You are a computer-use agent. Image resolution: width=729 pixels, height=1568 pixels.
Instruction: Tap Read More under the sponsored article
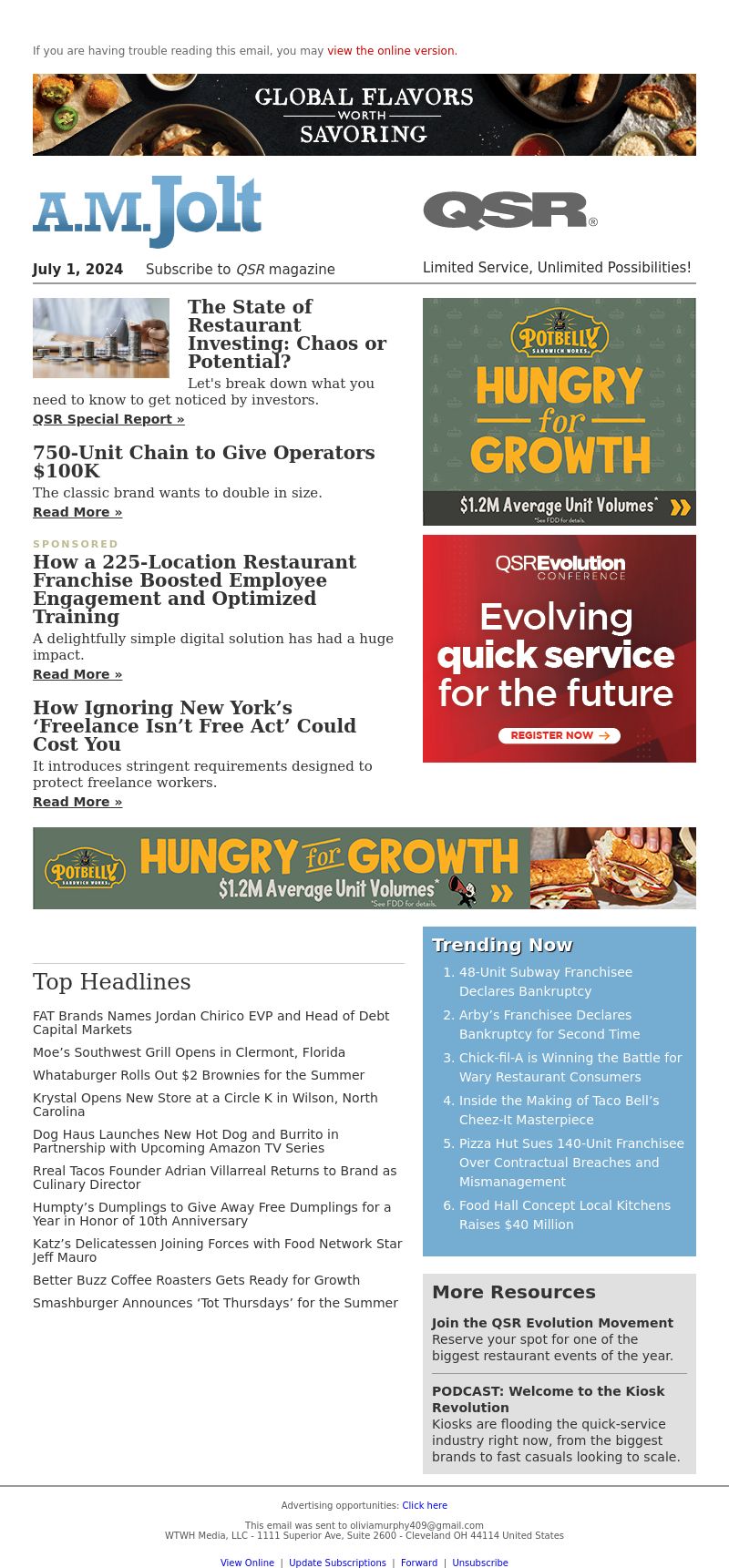[77, 674]
